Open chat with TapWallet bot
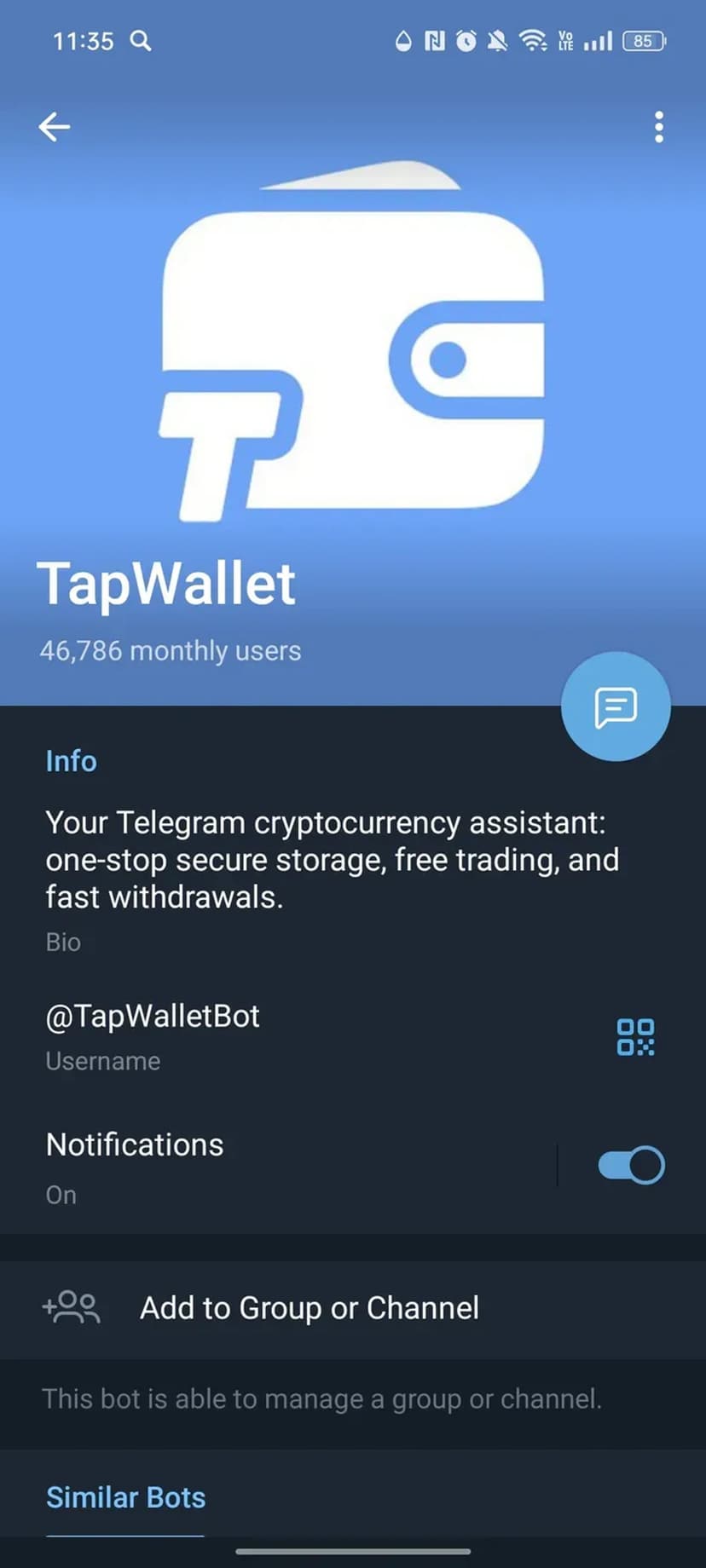 point(616,706)
